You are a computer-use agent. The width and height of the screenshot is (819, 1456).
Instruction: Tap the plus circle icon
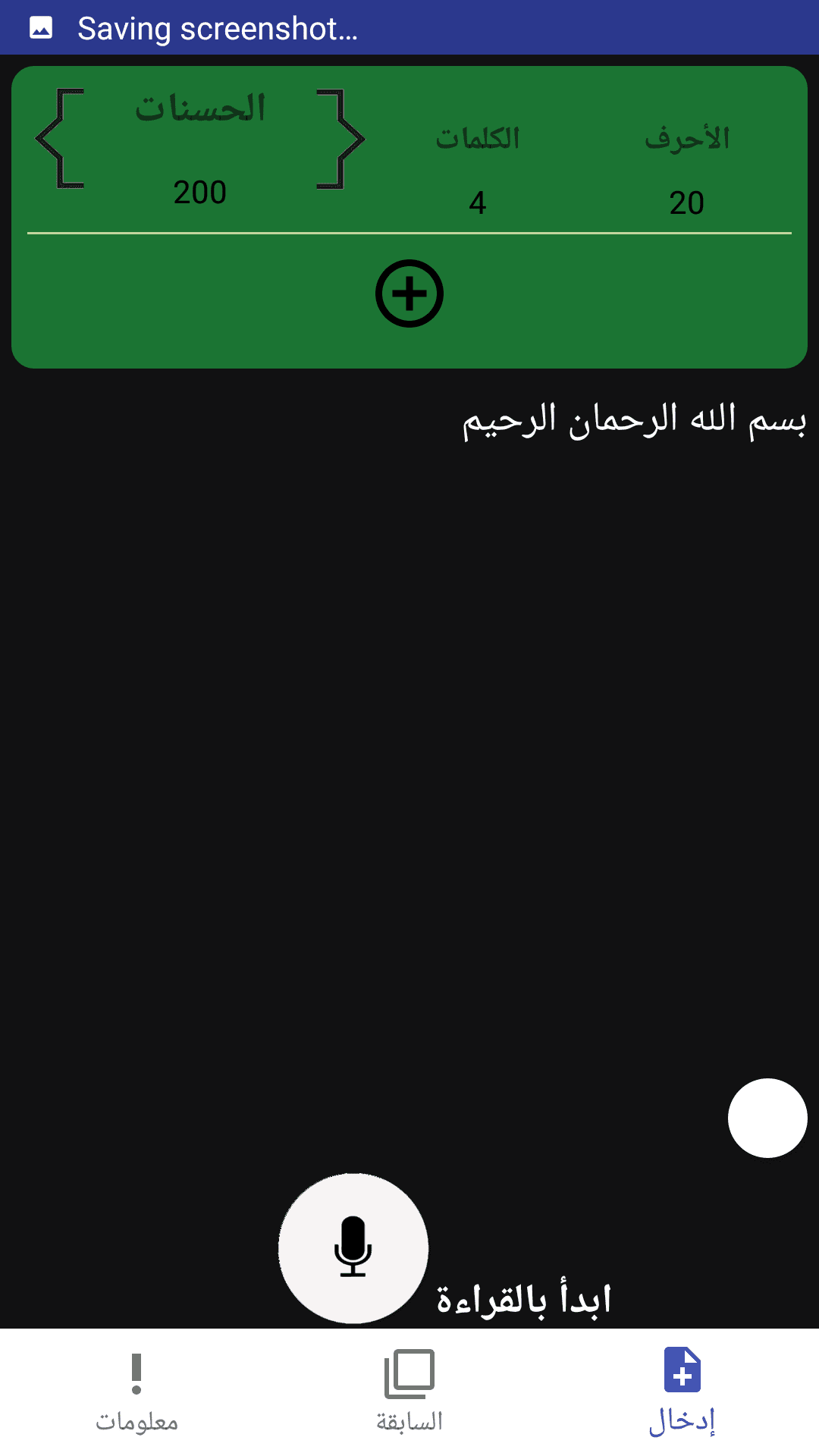(x=409, y=293)
